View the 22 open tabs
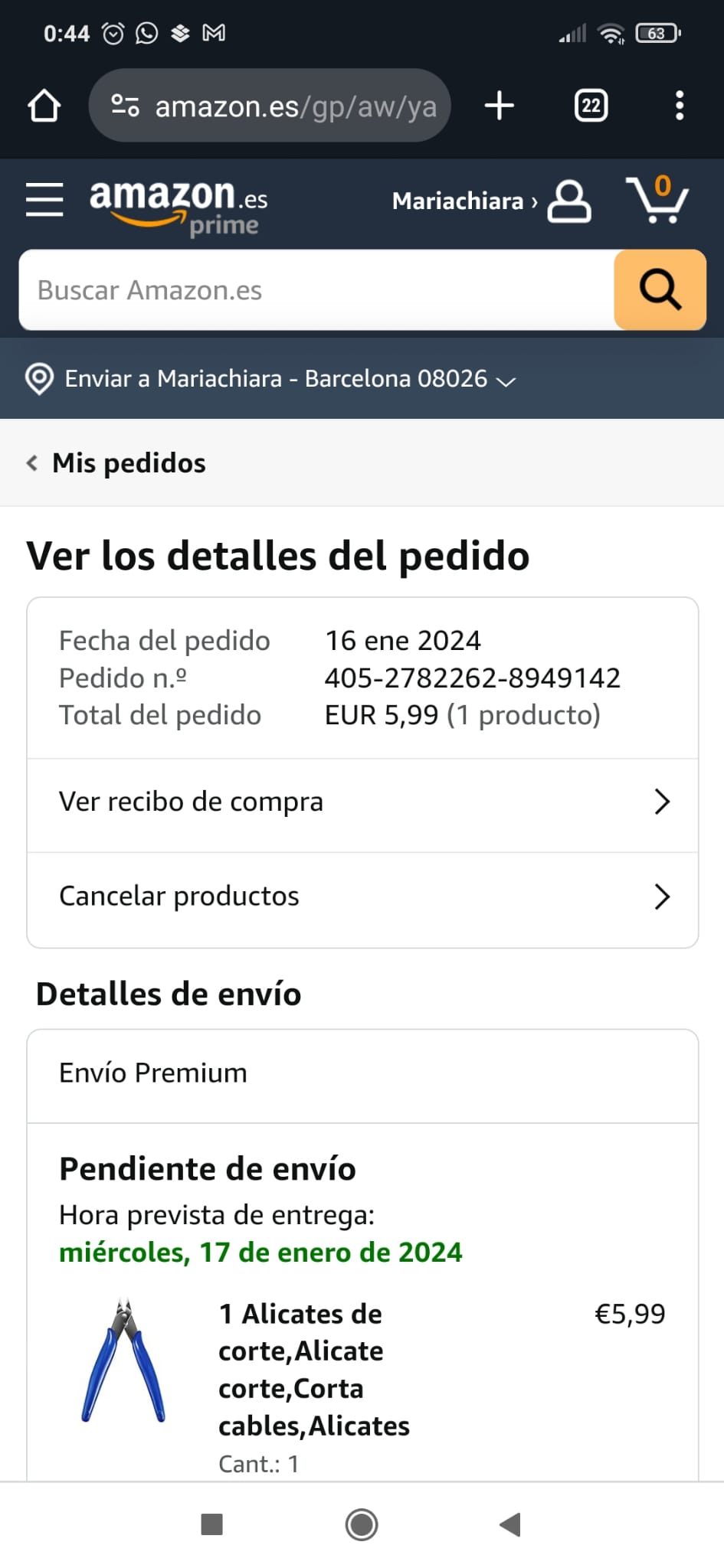 click(591, 106)
